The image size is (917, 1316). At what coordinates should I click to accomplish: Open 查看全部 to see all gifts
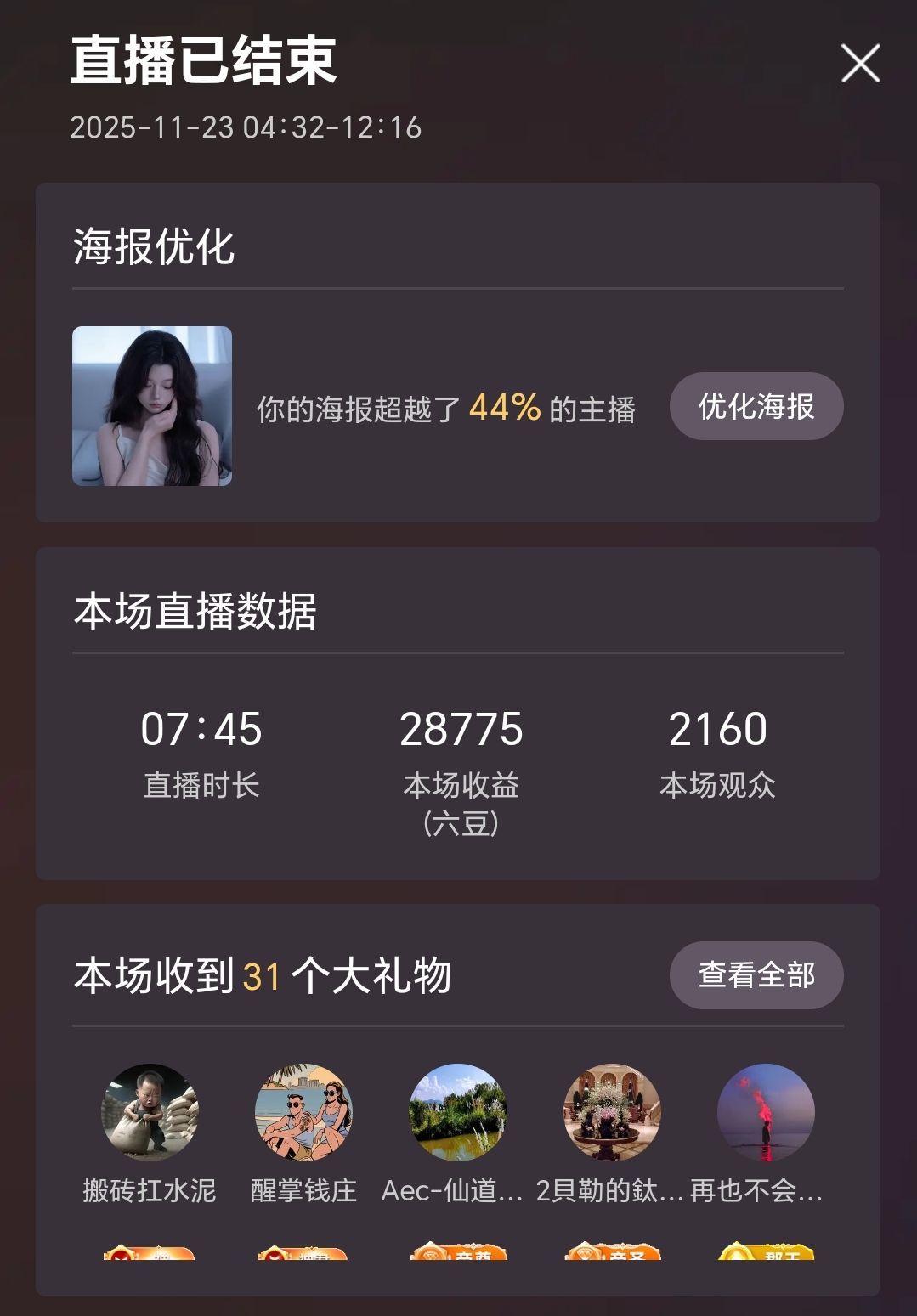click(x=756, y=975)
